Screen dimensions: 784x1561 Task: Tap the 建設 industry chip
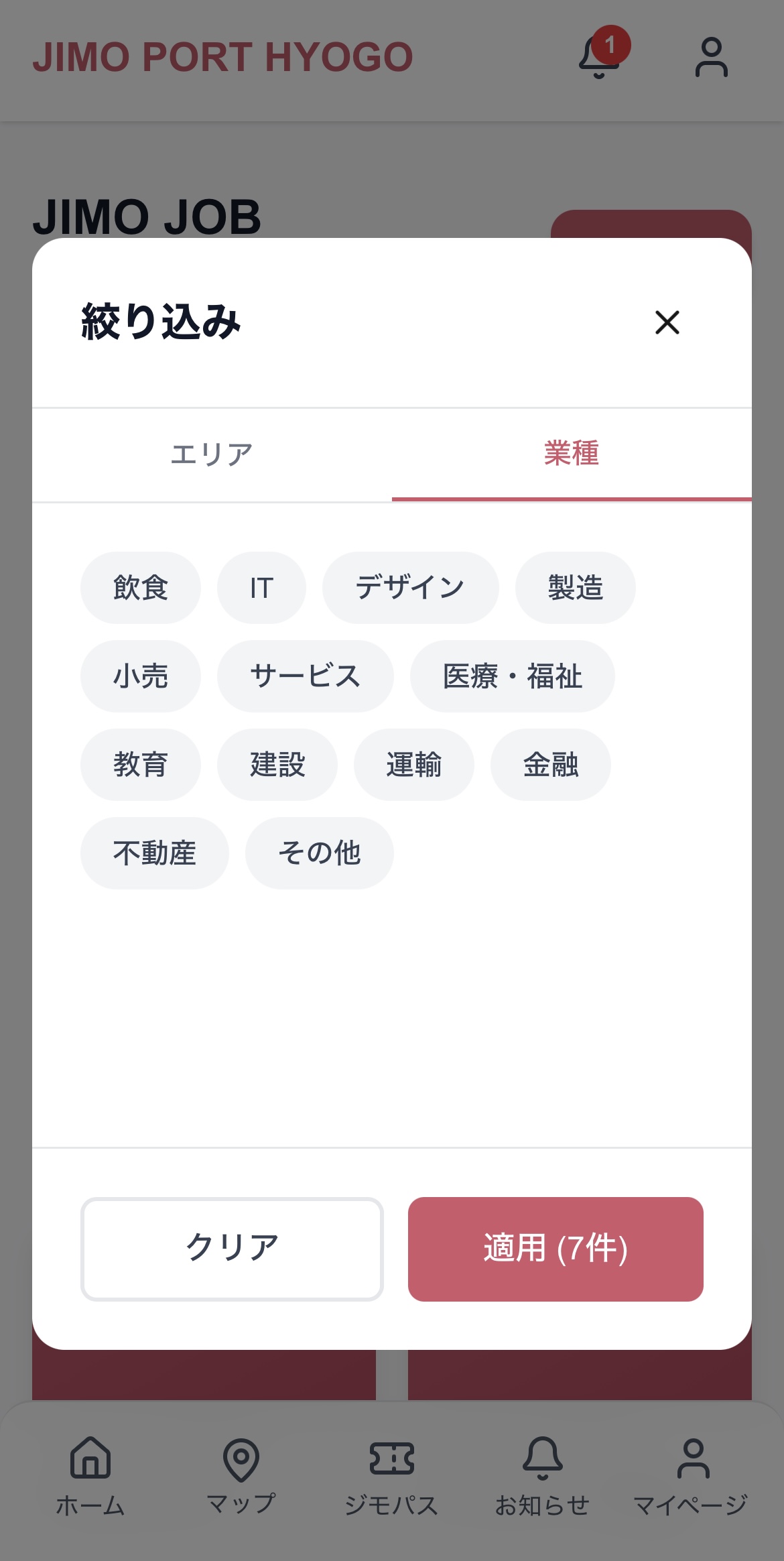[277, 765]
